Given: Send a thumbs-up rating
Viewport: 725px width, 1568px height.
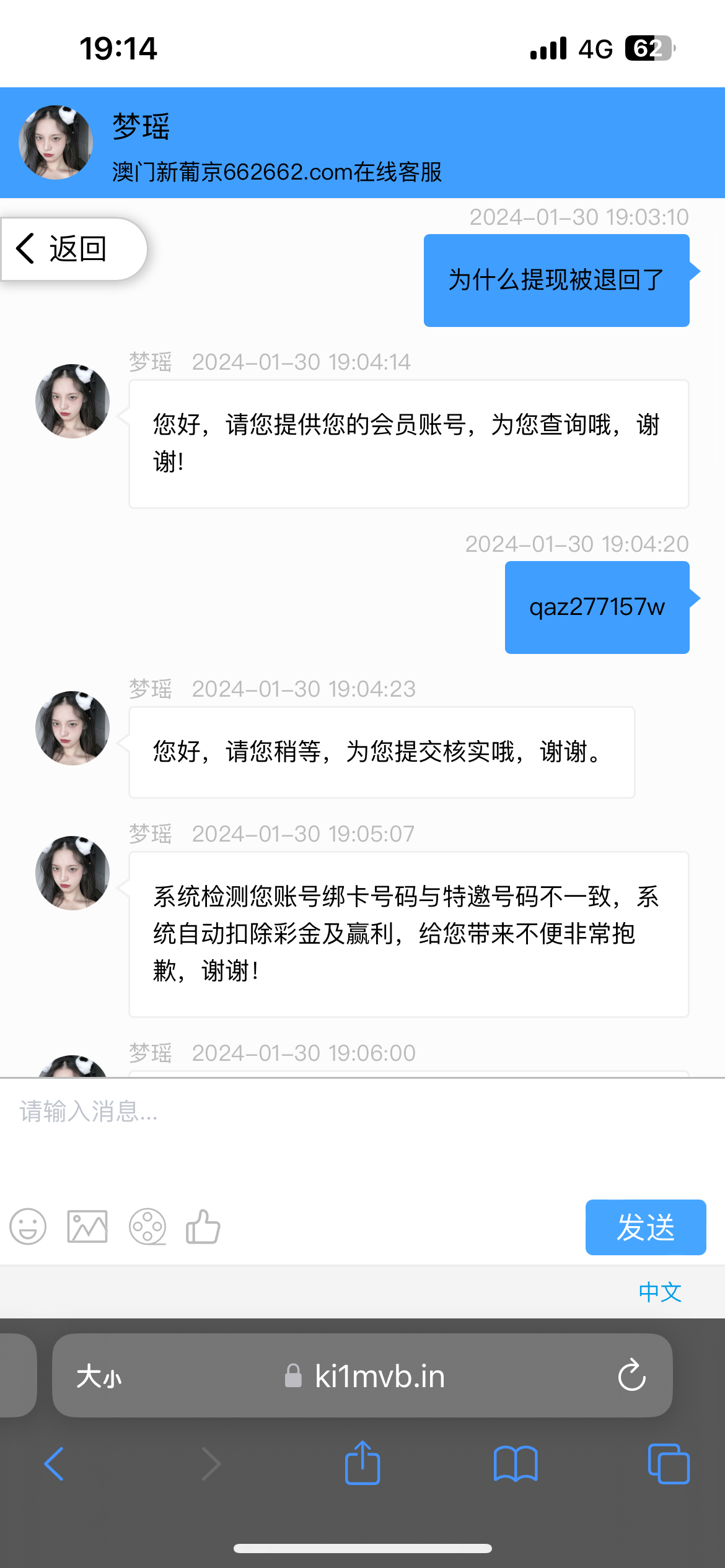Looking at the screenshot, I should 203,1226.
